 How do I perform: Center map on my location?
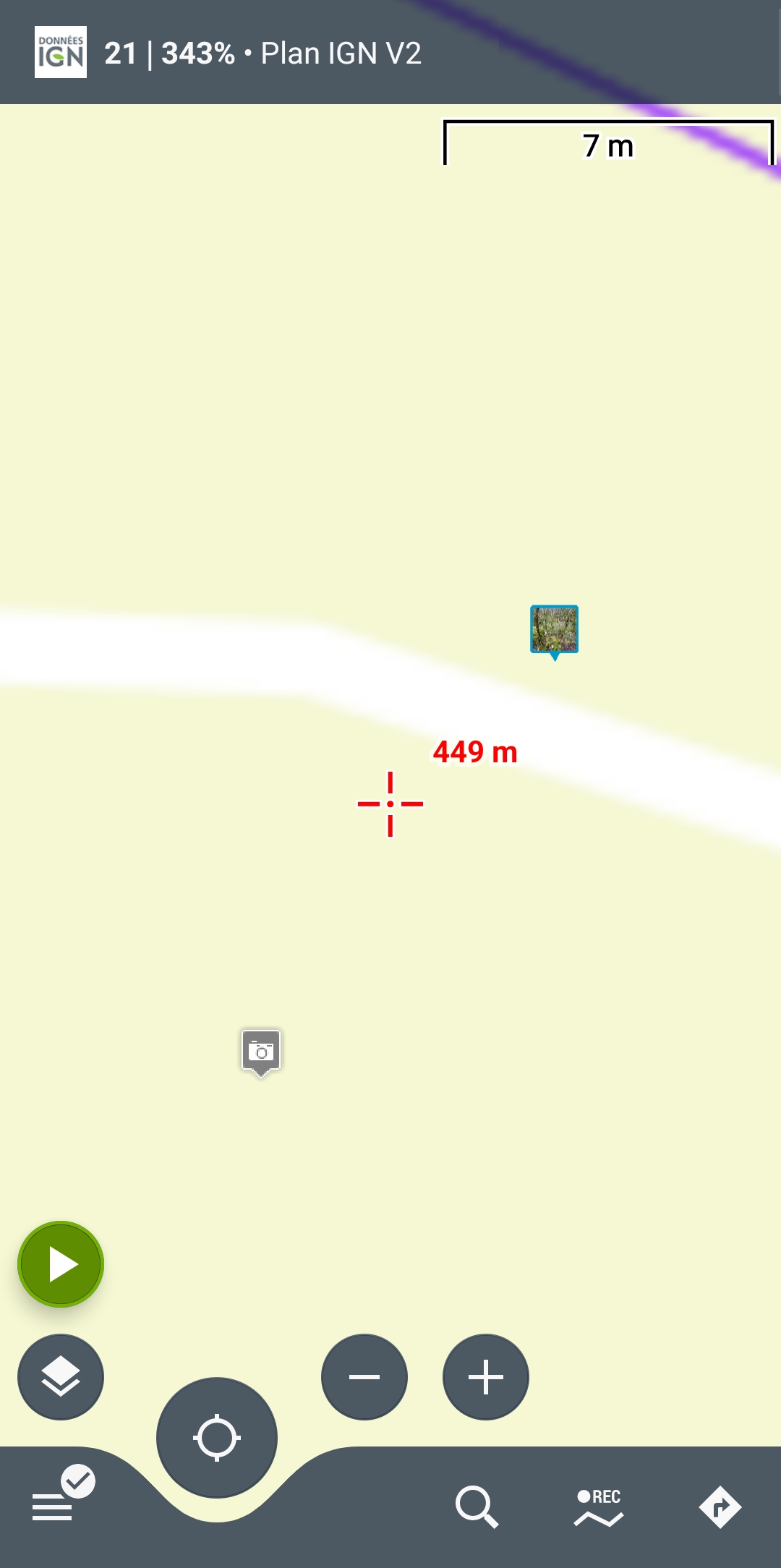pyautogui.click(x=216, y=1438)
